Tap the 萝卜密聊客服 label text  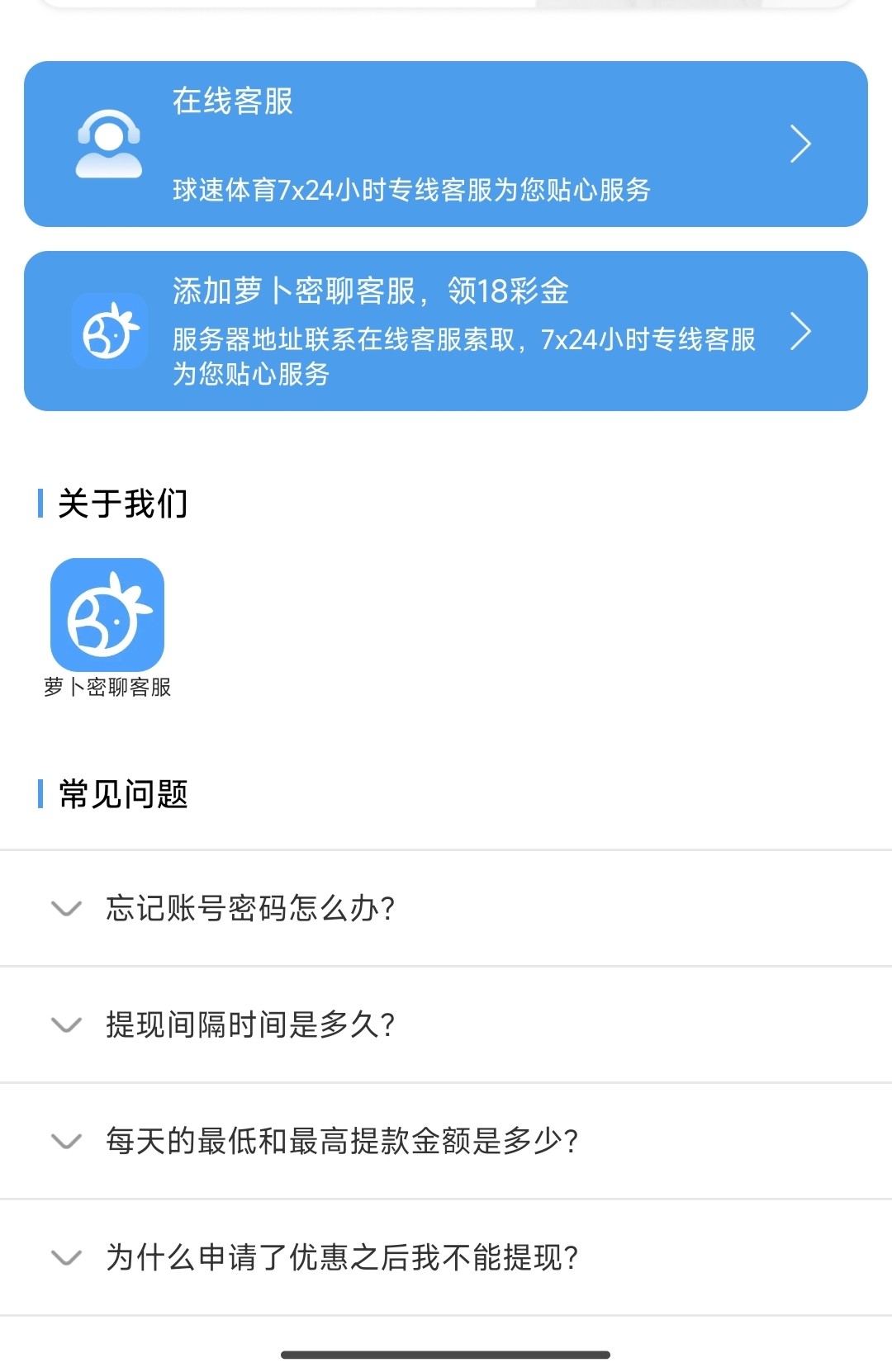point(109,687)
